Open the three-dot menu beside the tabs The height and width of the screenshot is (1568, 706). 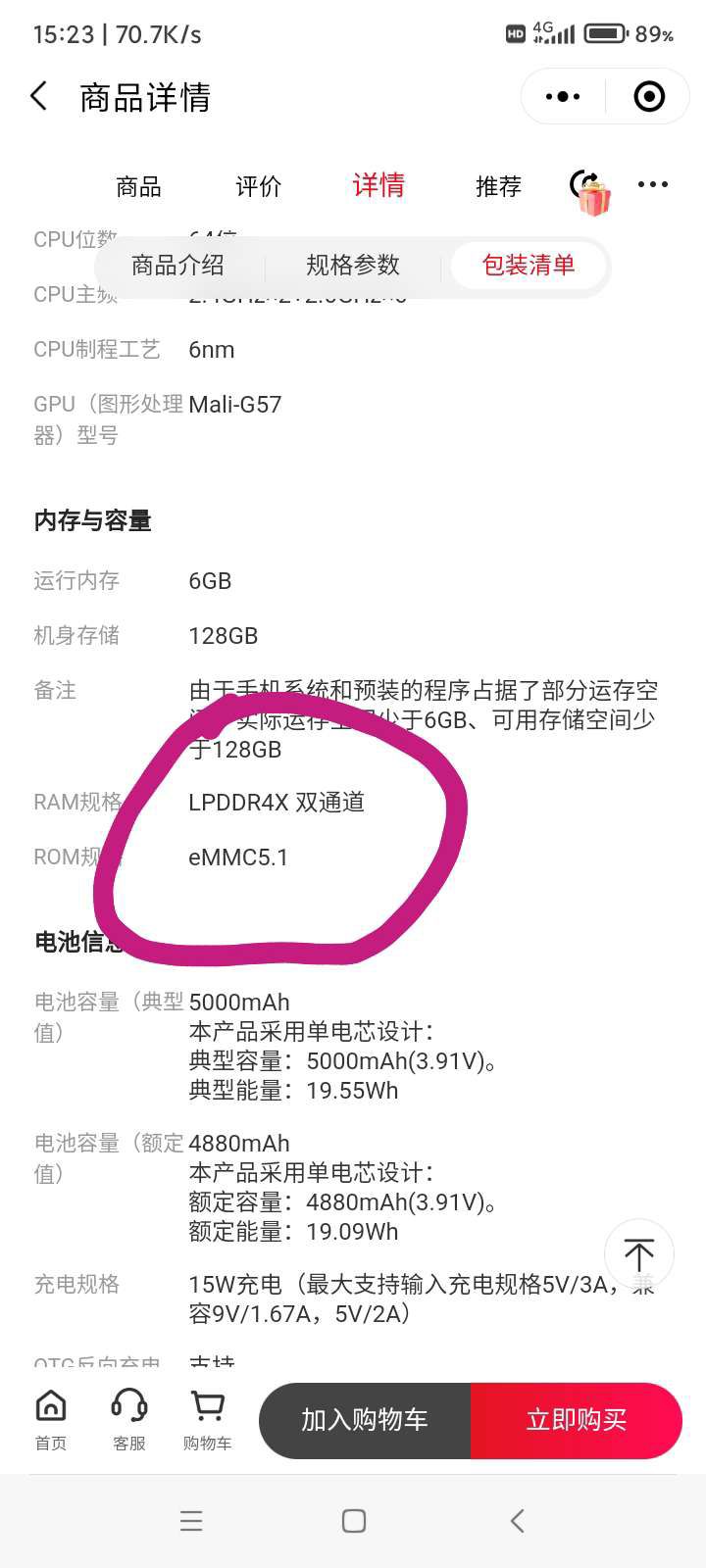[653, 184]
